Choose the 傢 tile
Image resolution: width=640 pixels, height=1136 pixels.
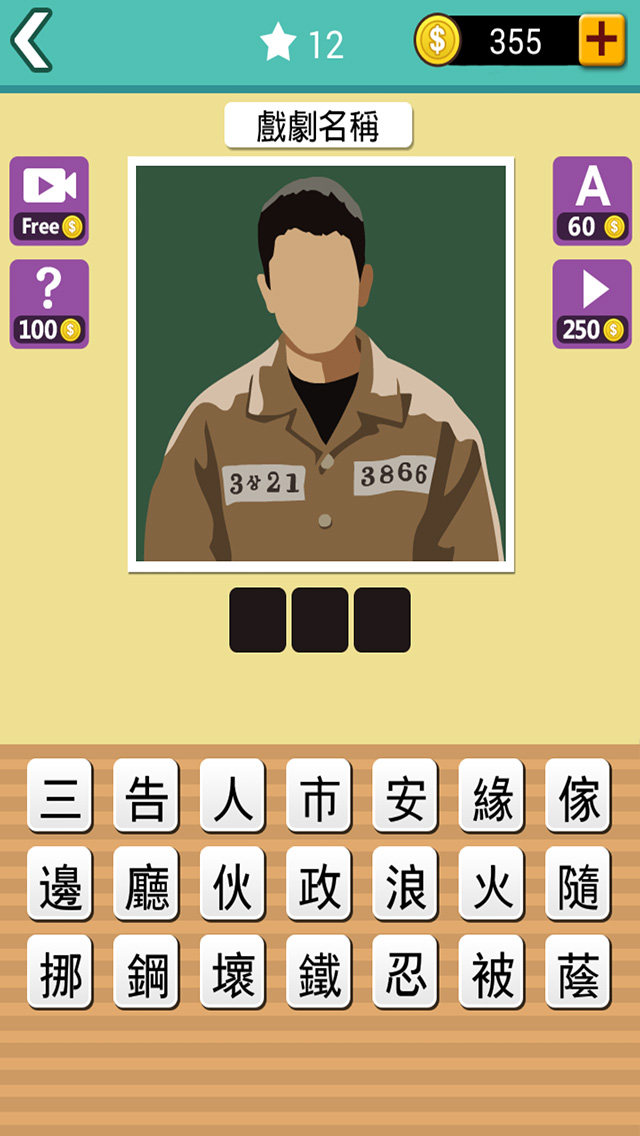(578, 796)
